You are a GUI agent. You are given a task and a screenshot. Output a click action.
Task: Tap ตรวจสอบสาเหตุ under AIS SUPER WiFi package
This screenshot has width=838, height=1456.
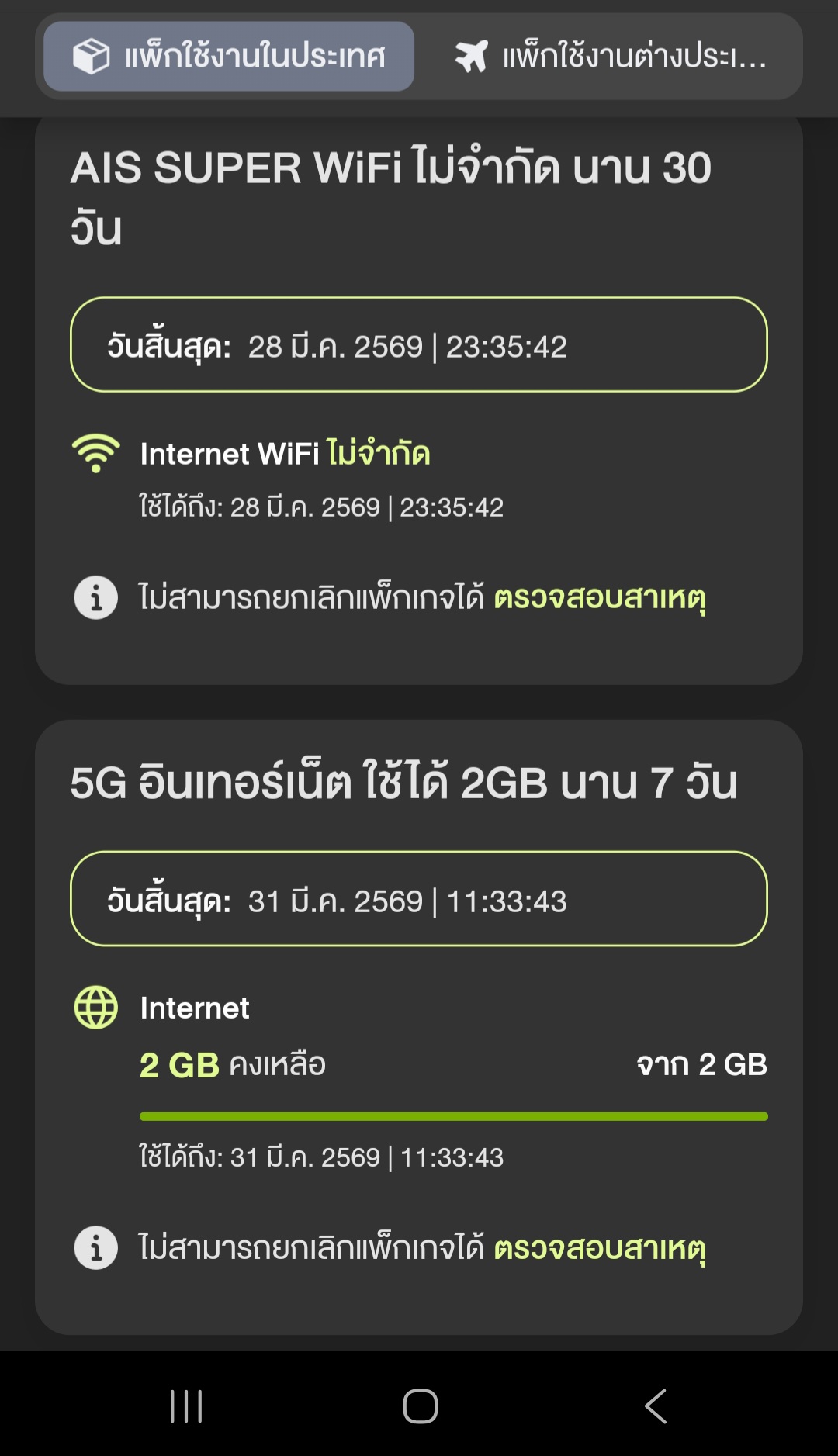pos(600,598)
